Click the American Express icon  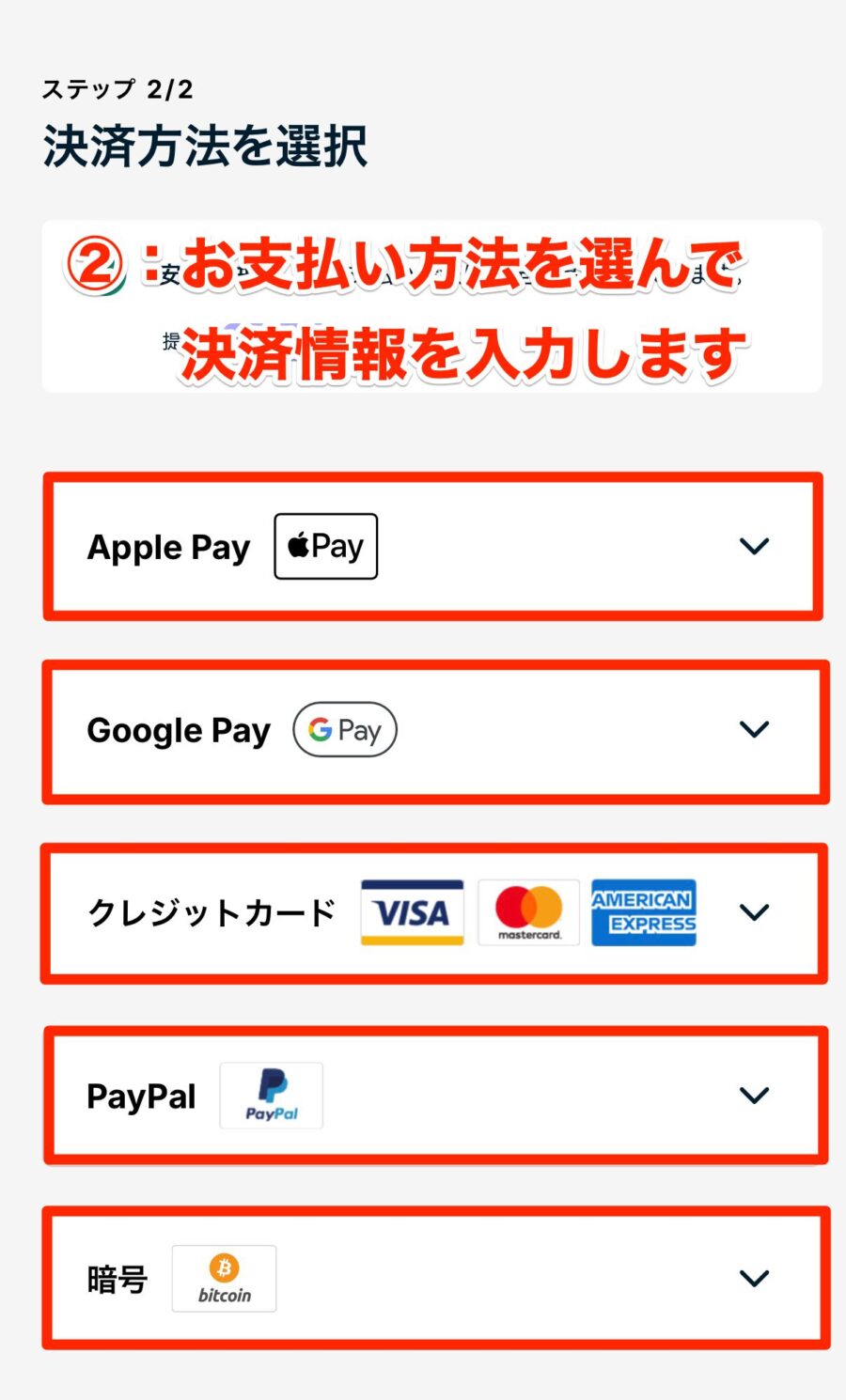coord(644,911)
